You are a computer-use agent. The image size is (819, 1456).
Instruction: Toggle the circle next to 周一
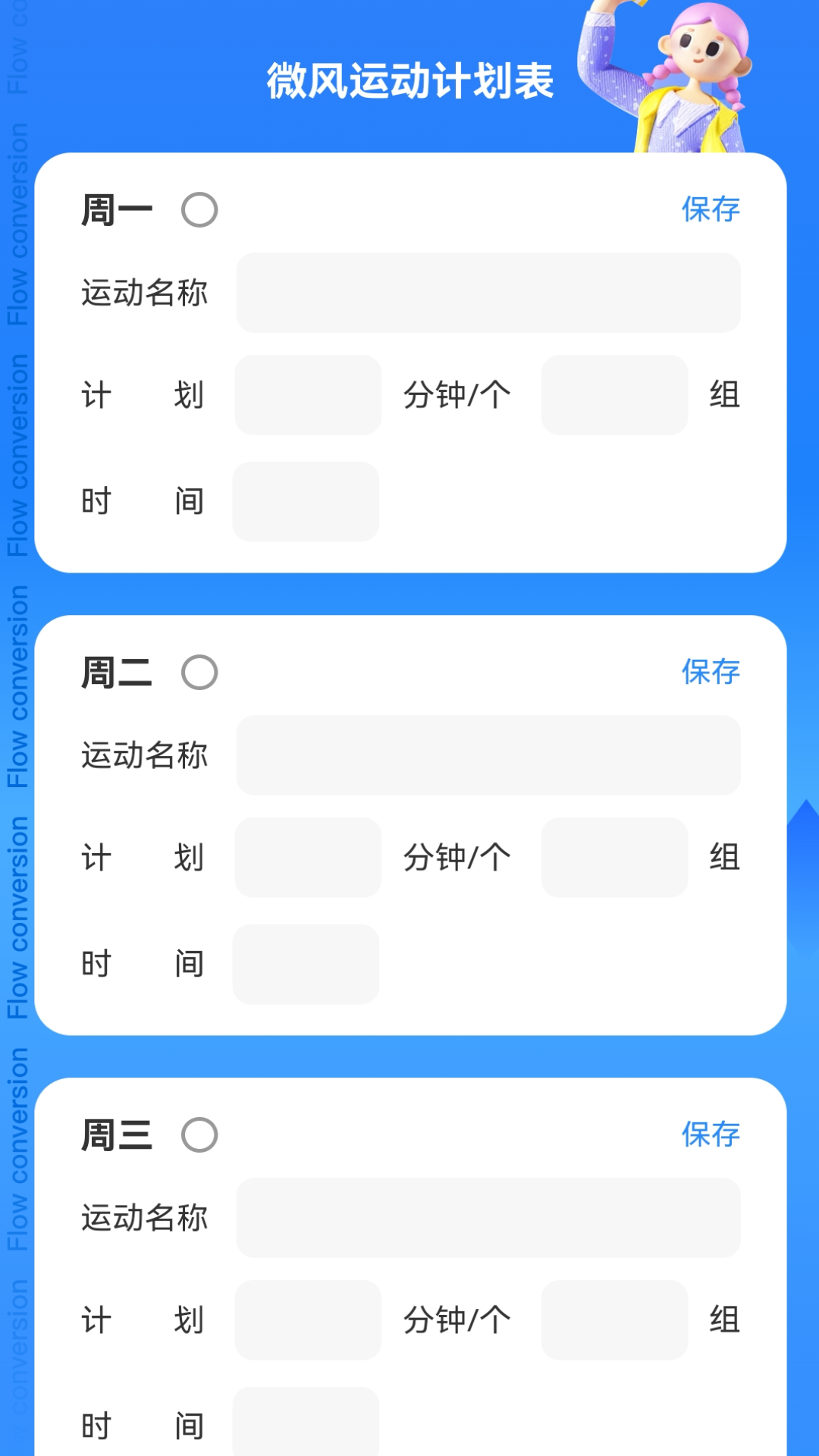pos(199,210)
